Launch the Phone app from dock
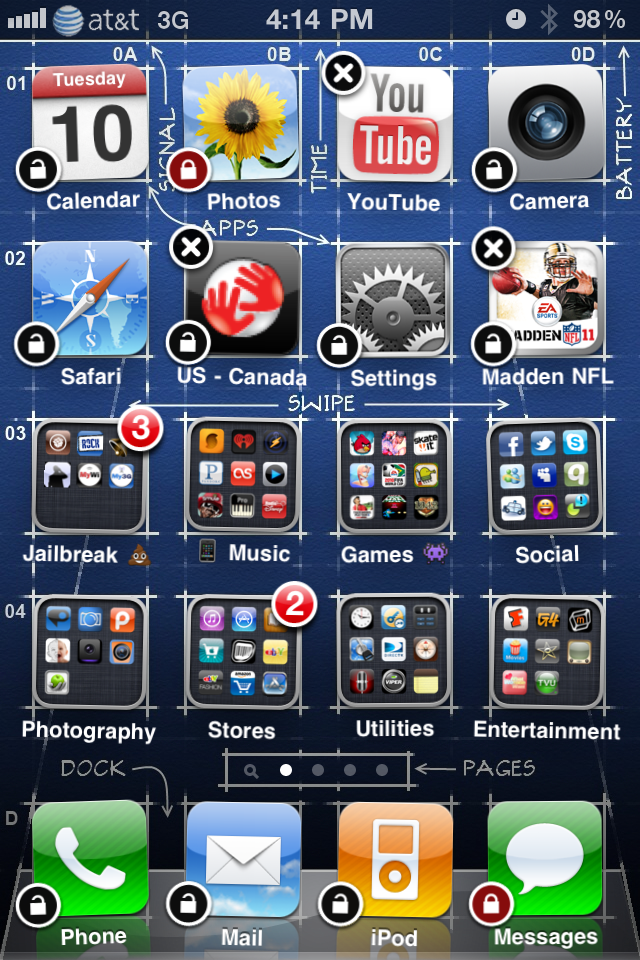640x960 pixels. (x=90, y=860)
